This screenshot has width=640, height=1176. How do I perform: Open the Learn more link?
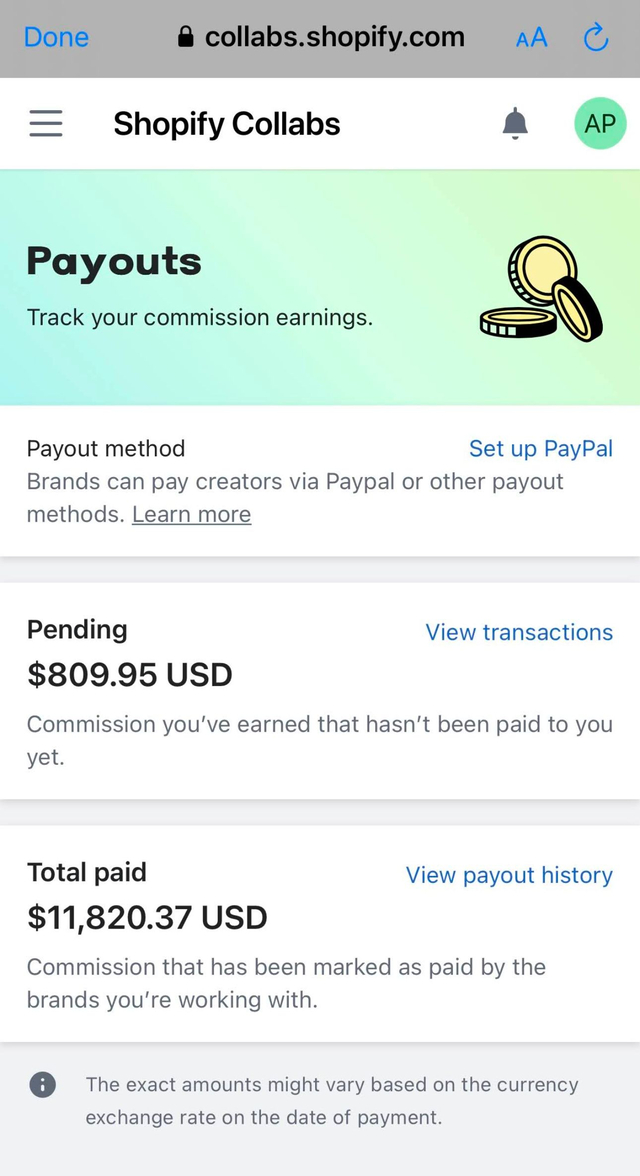[x=191, y=514]
